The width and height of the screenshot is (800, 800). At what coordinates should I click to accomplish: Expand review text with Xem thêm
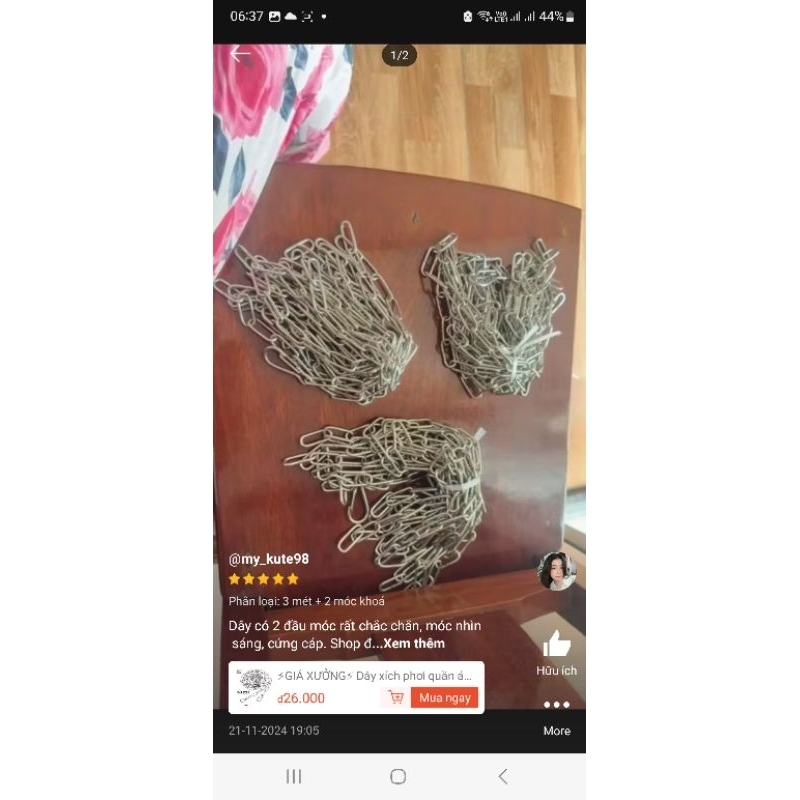pos(414,643)
